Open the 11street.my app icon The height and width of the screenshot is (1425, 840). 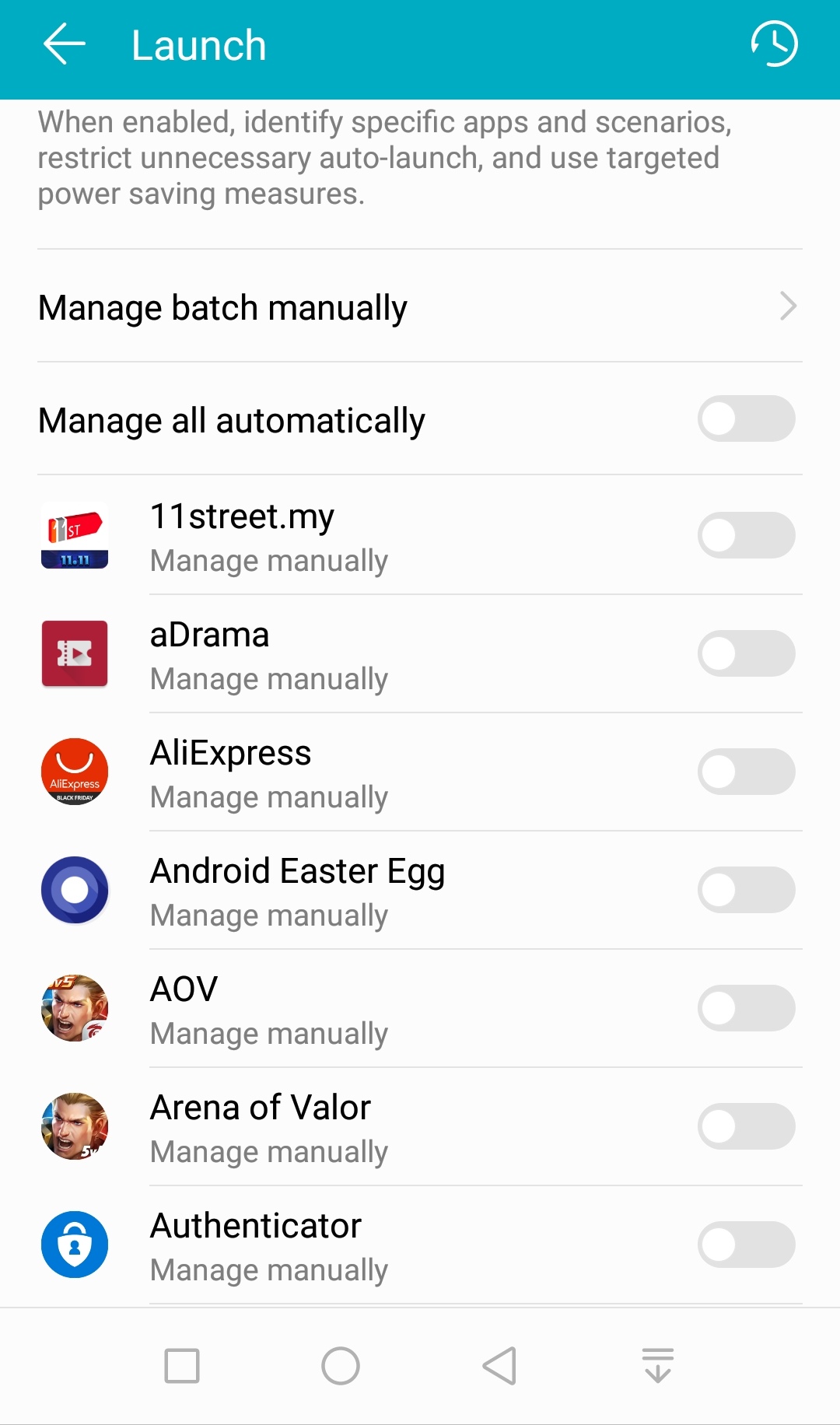(75, 537)
